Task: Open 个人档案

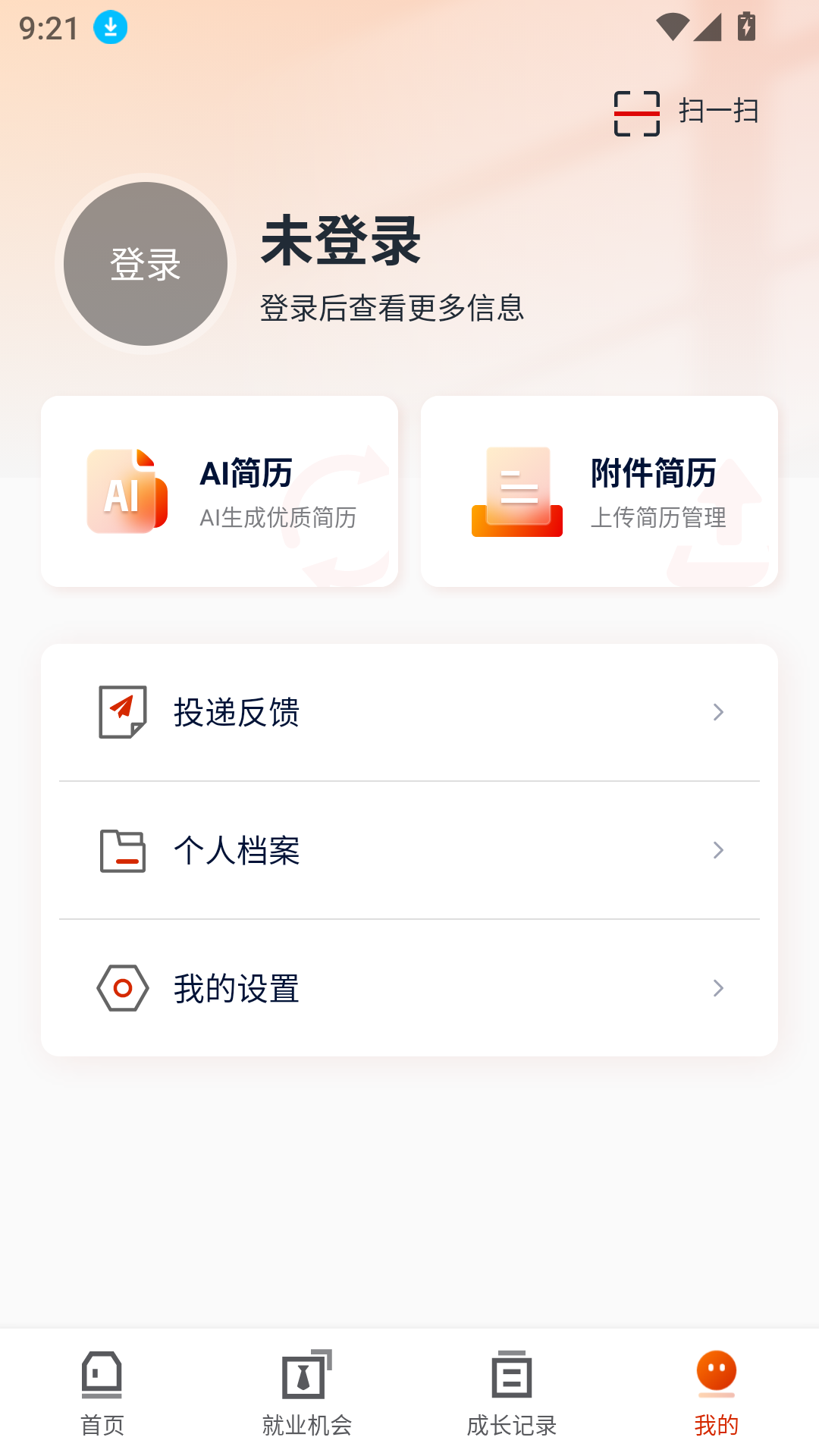Action: click(409, 850)
